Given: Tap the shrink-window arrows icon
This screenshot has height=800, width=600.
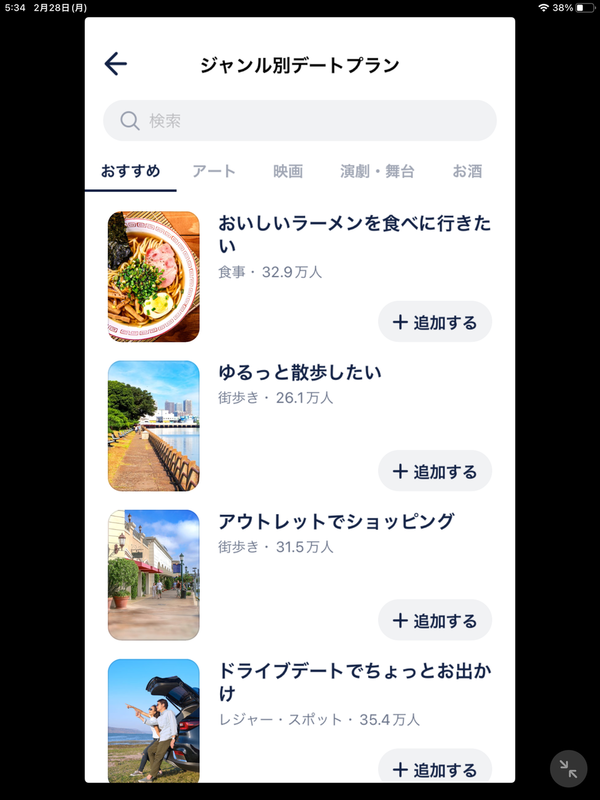Looking at the screenshot, I should click(x=568, y=768).
